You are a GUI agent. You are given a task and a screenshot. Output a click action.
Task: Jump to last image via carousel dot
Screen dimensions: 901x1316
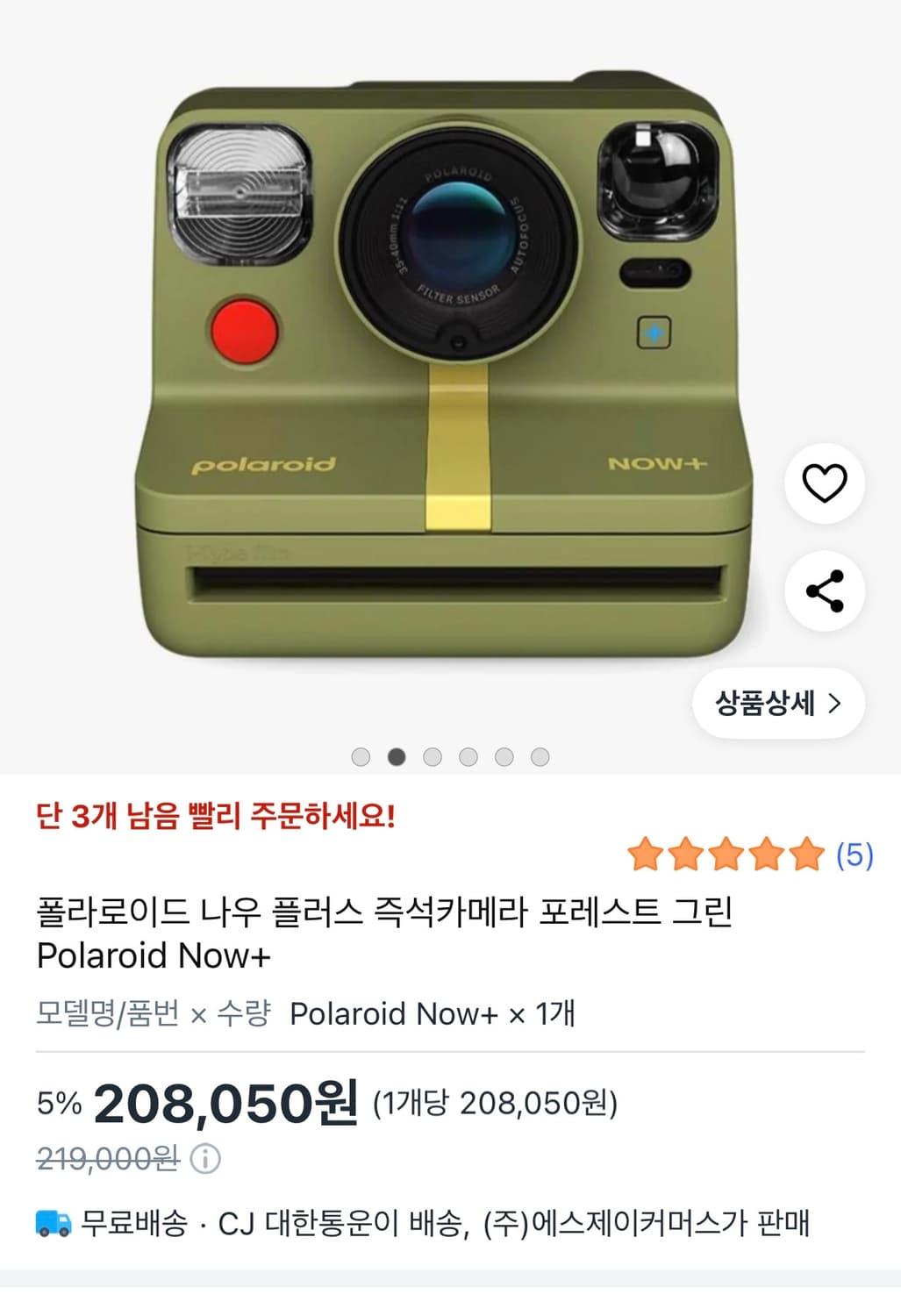tap(540, 755)
